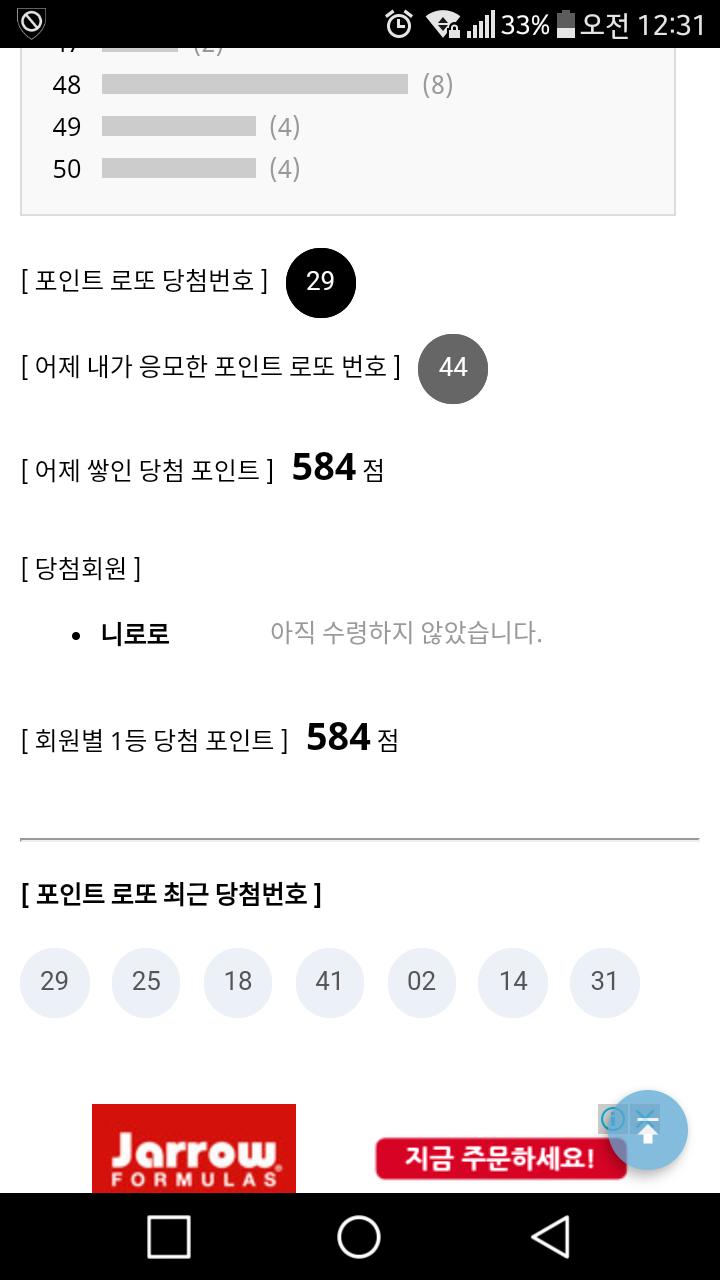Tap the scroll-to-top floating button
This screenshot has height=1280, width=720.
647,1130
